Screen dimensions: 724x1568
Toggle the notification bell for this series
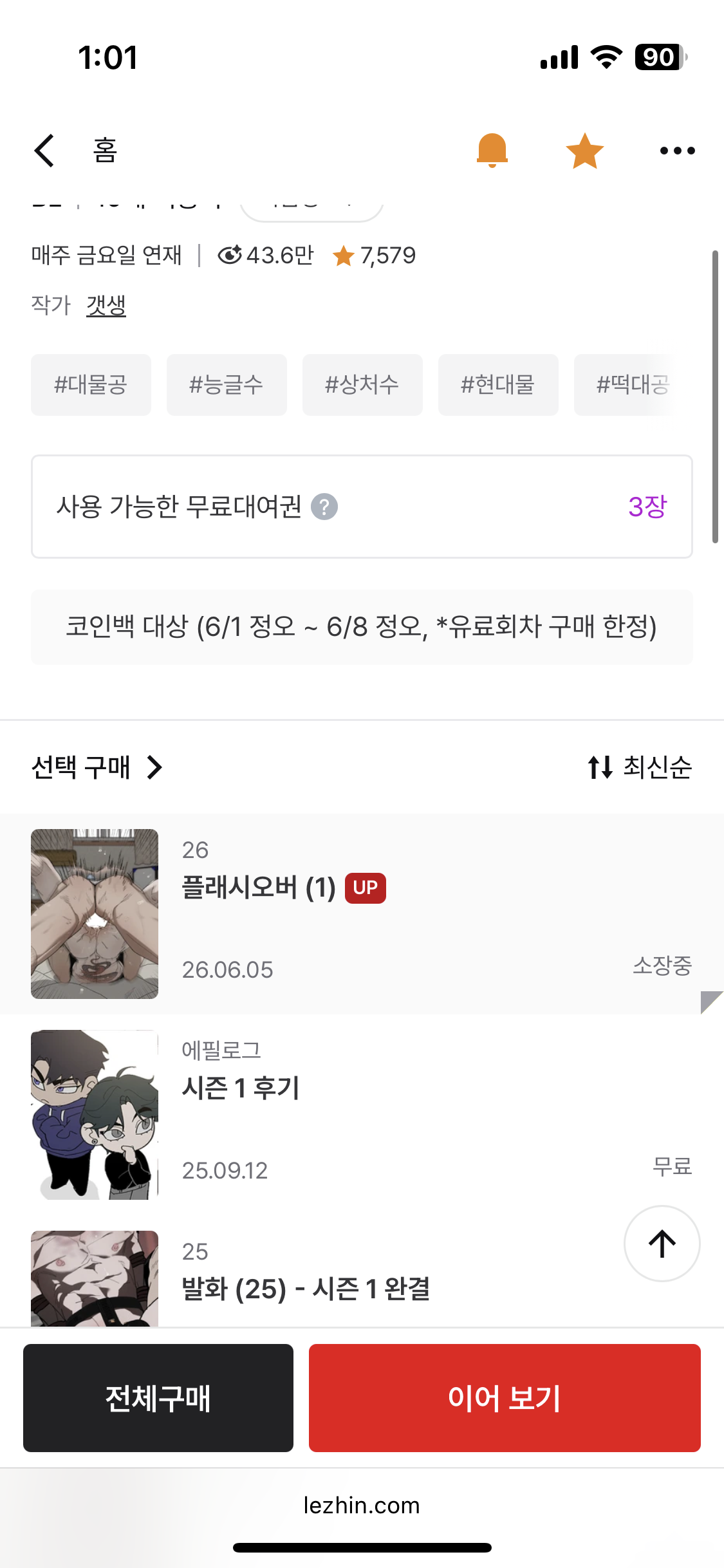coord(492,151)
